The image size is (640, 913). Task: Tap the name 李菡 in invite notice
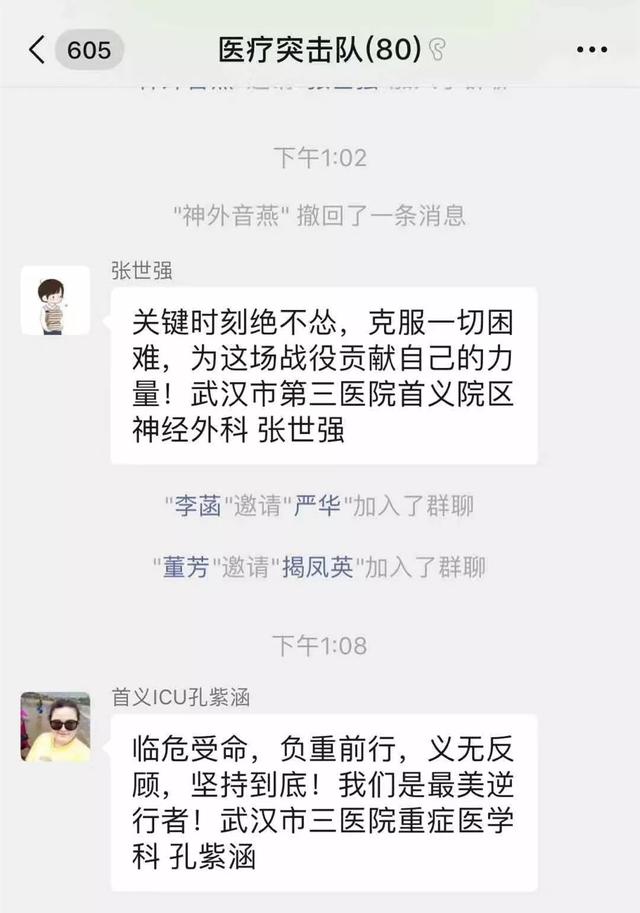click(x=195, y=506)
